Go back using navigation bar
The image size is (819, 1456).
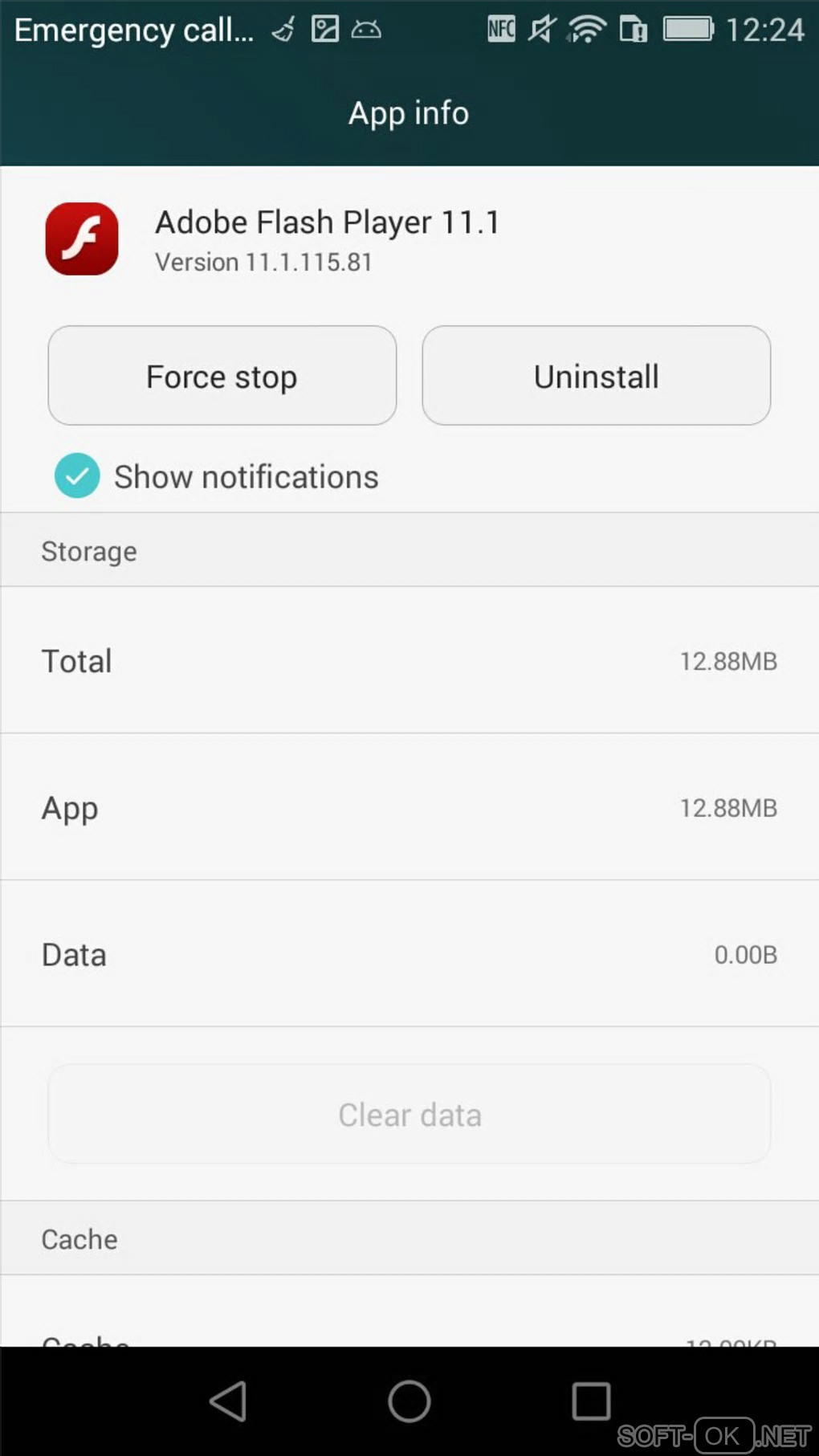[228, 1401]
